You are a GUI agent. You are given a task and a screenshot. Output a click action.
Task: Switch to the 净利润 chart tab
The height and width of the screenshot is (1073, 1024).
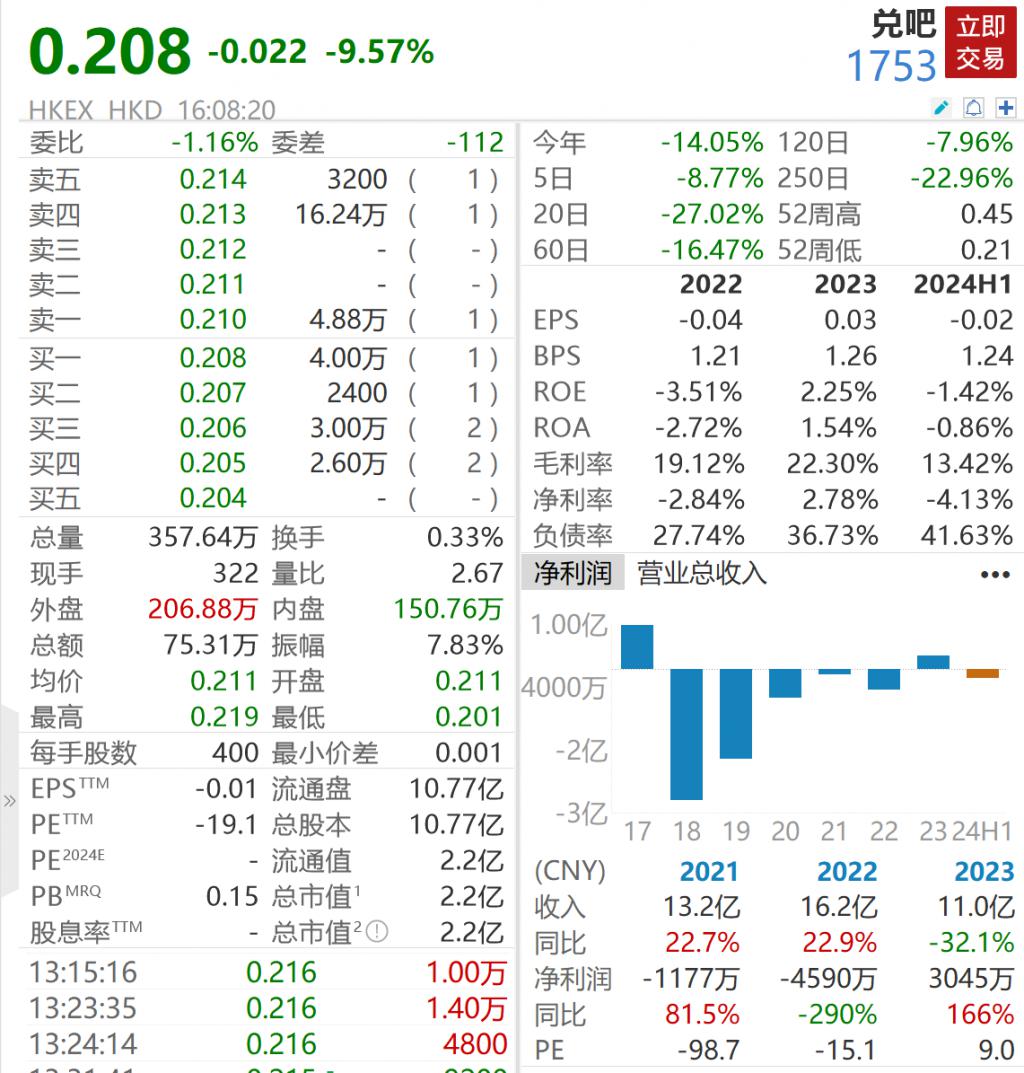[x=572, y=573]
